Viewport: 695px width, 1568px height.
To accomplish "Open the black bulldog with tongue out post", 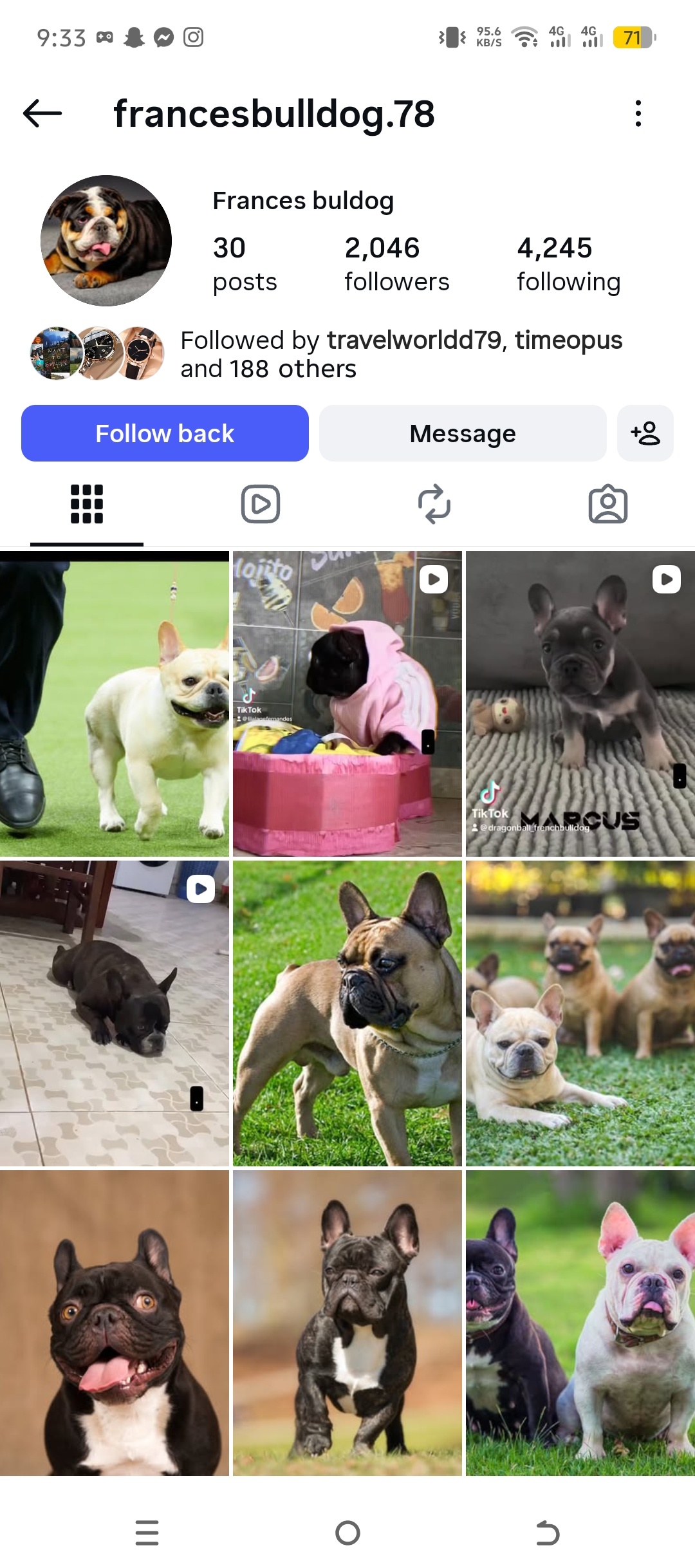I will [115, 1323].
